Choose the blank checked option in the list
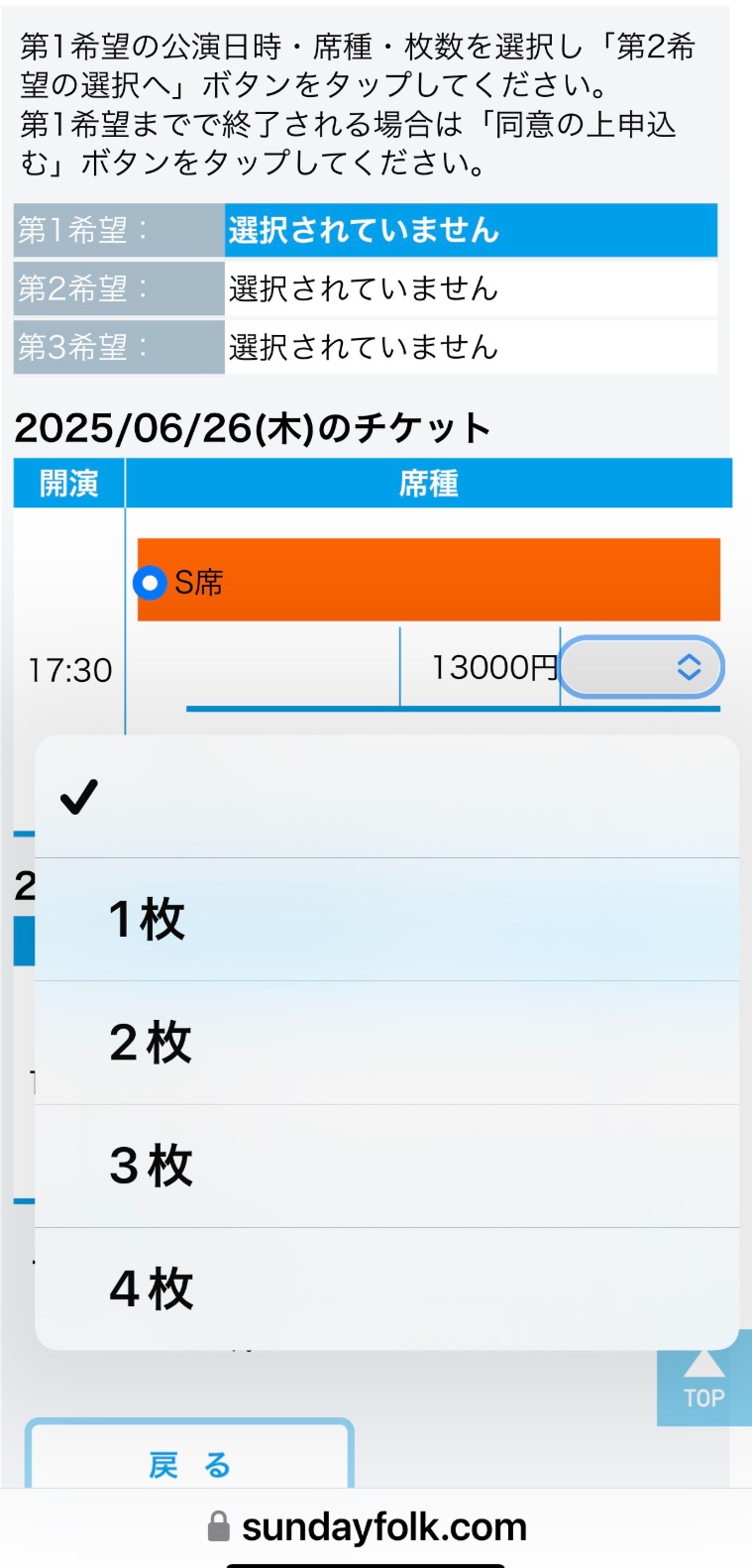The width and height of the screenshot is (752, 1568). coord(386,797)
